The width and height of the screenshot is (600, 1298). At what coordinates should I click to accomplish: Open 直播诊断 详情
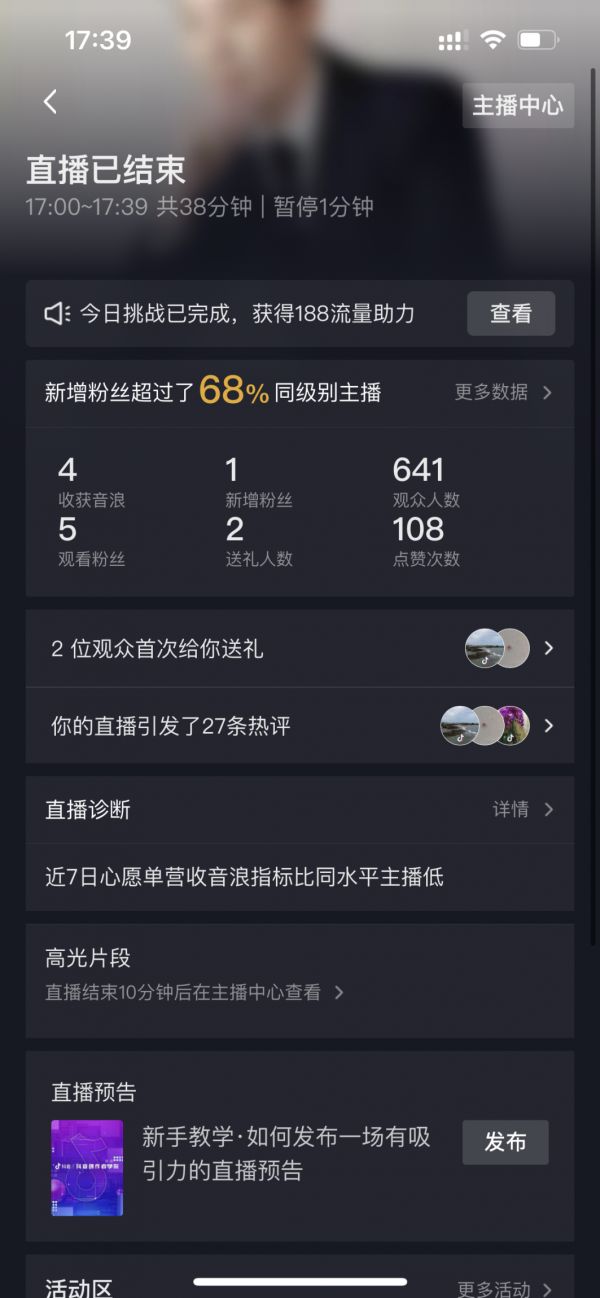click(x=521, y=809)
